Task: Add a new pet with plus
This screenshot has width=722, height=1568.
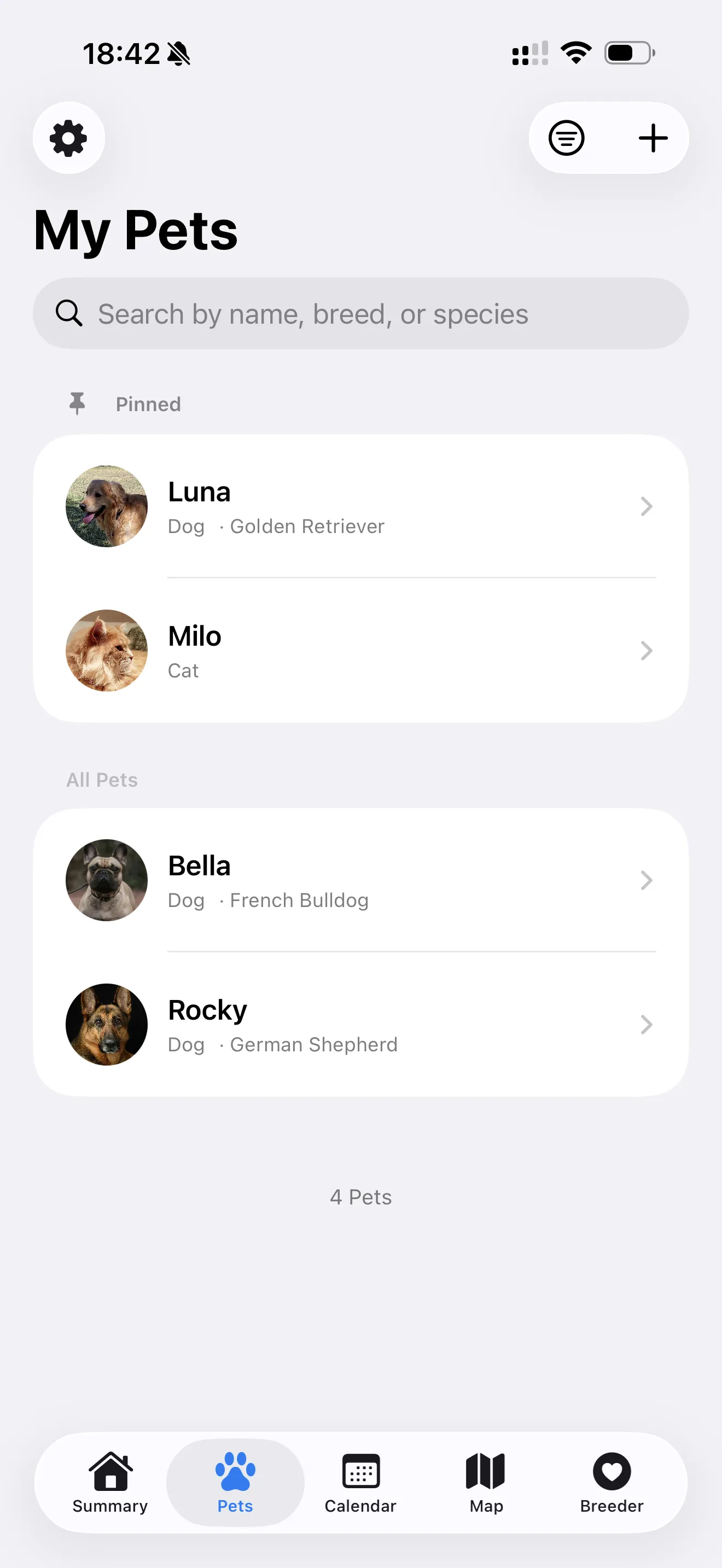Action: point(653,138)
